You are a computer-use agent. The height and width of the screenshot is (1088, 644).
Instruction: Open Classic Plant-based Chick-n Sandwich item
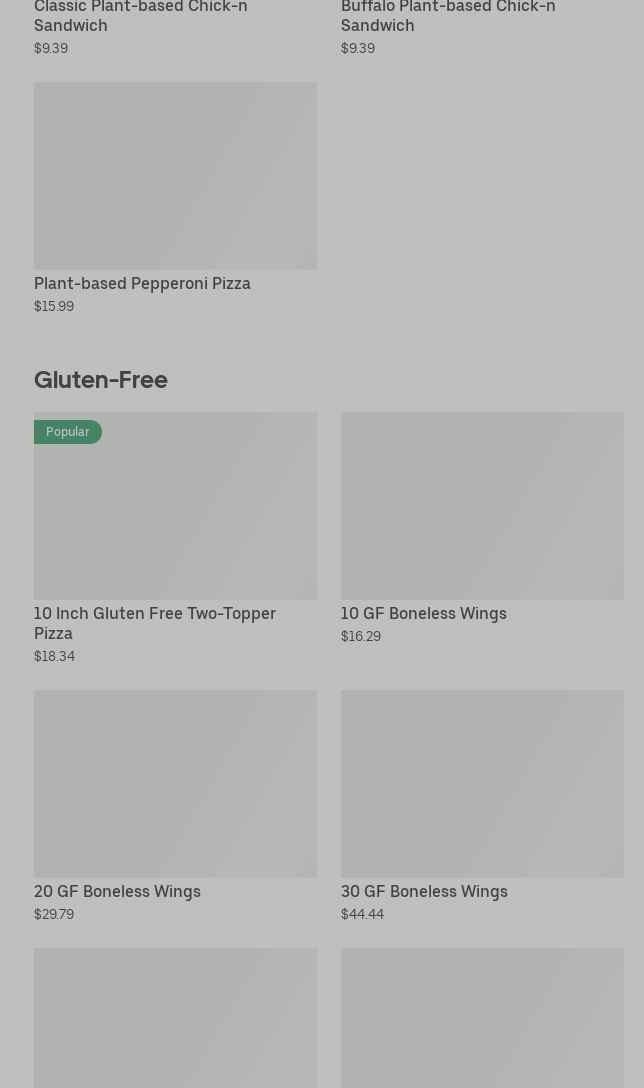pos(175,28)
